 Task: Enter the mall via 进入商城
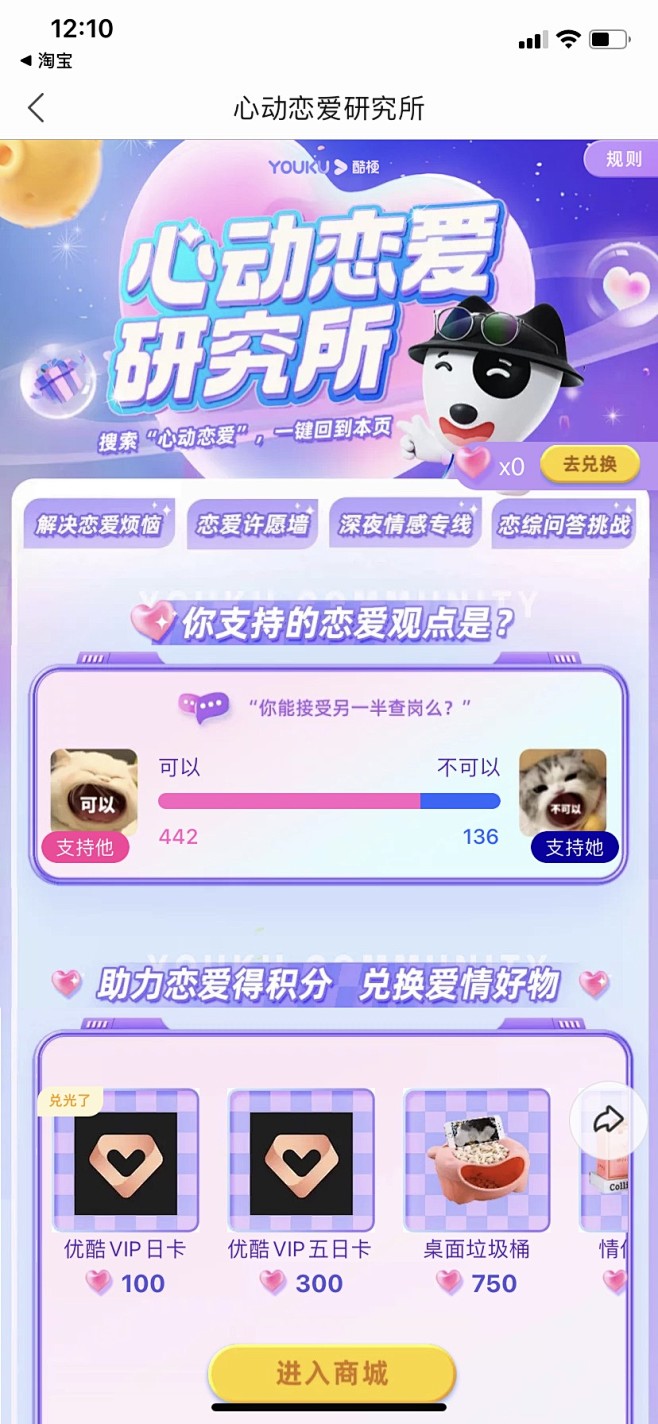[x=332, y=1373]
